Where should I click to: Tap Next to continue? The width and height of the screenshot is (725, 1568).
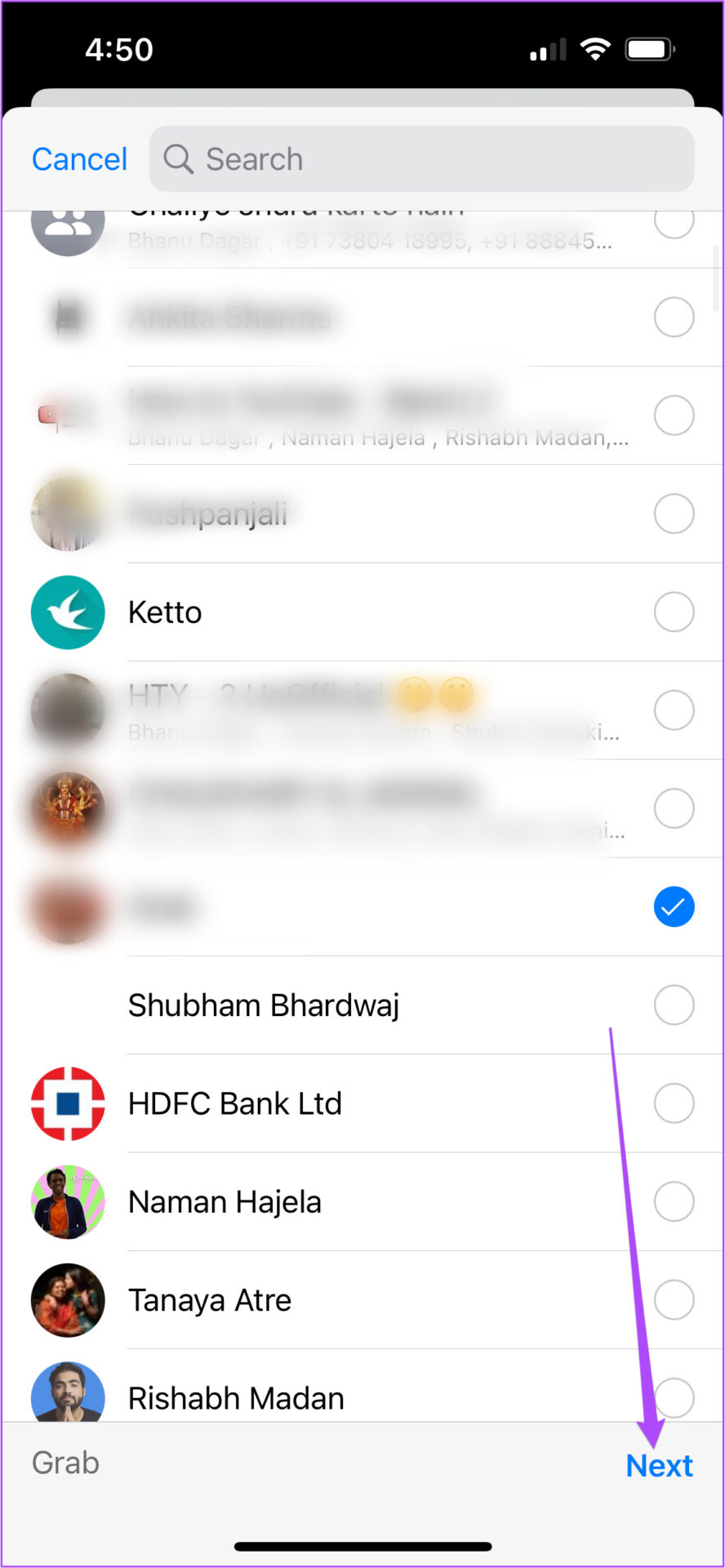[658, 1466]
